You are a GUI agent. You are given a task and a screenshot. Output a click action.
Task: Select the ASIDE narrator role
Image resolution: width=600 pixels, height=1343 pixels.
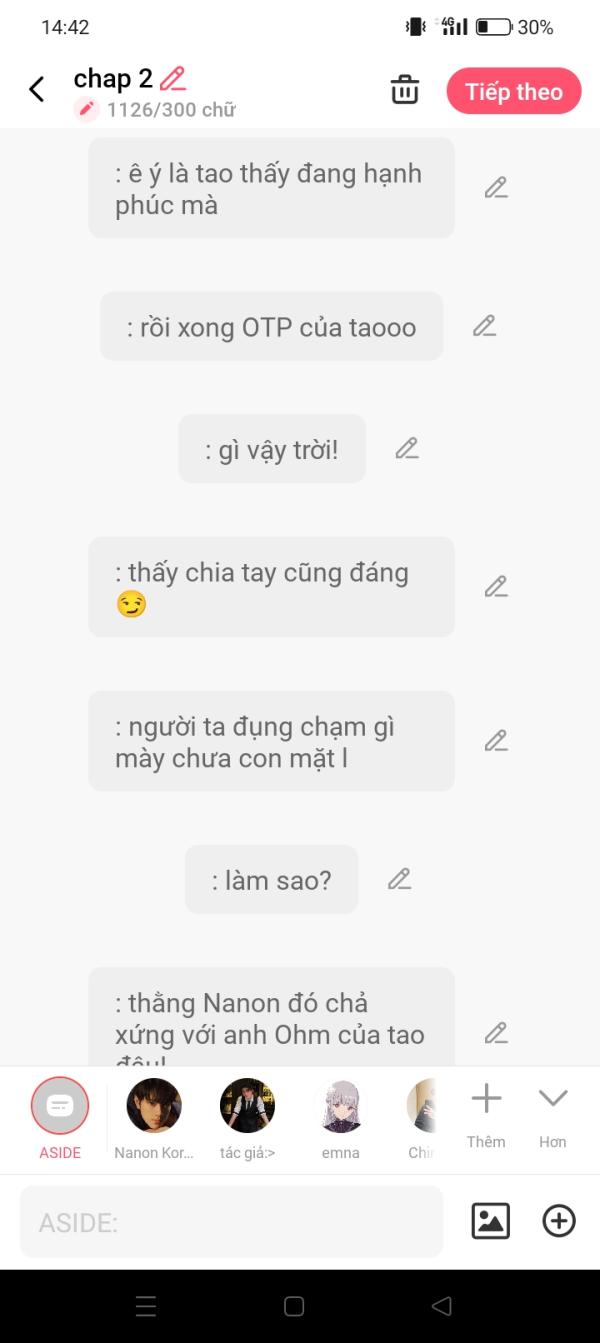click(60, 1118)
